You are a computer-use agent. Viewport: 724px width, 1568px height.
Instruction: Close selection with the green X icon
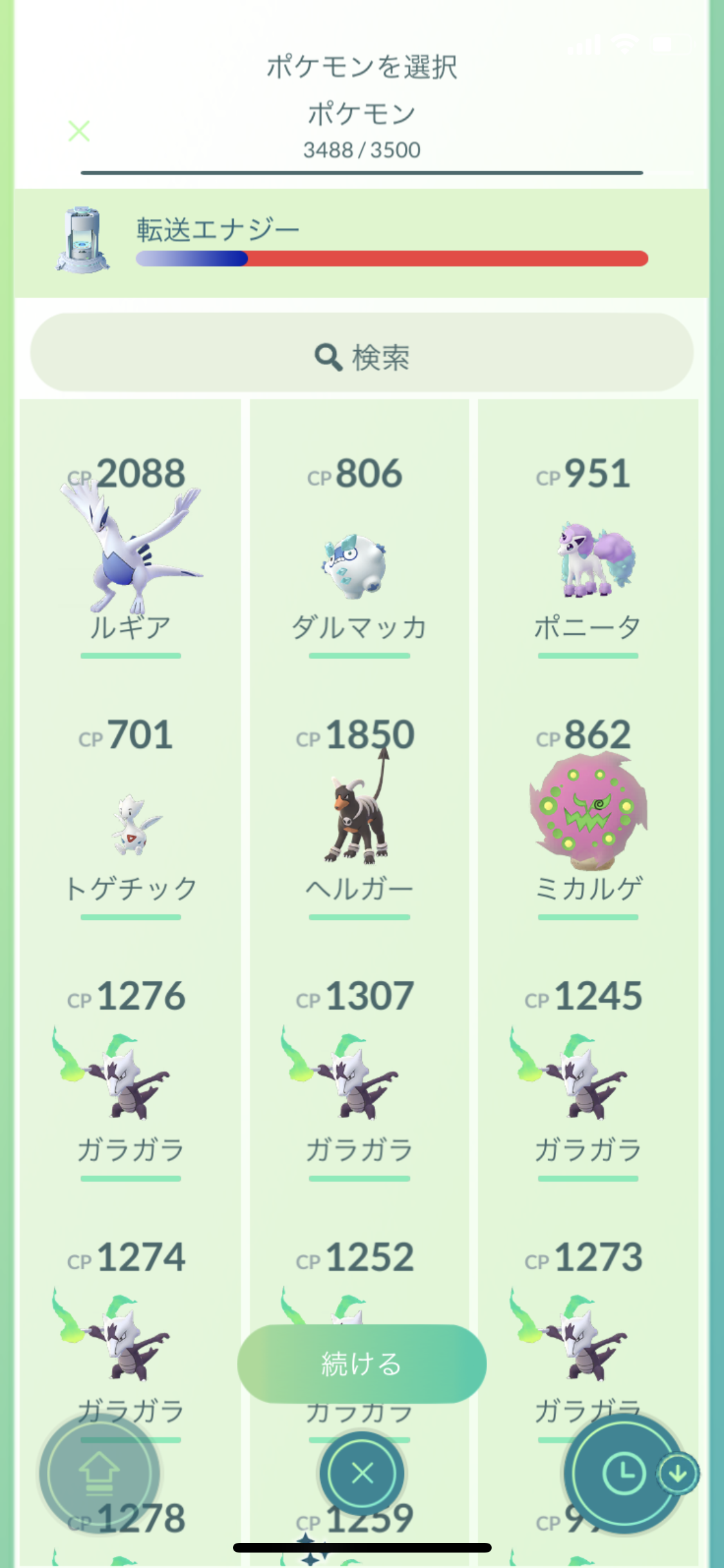79,131
